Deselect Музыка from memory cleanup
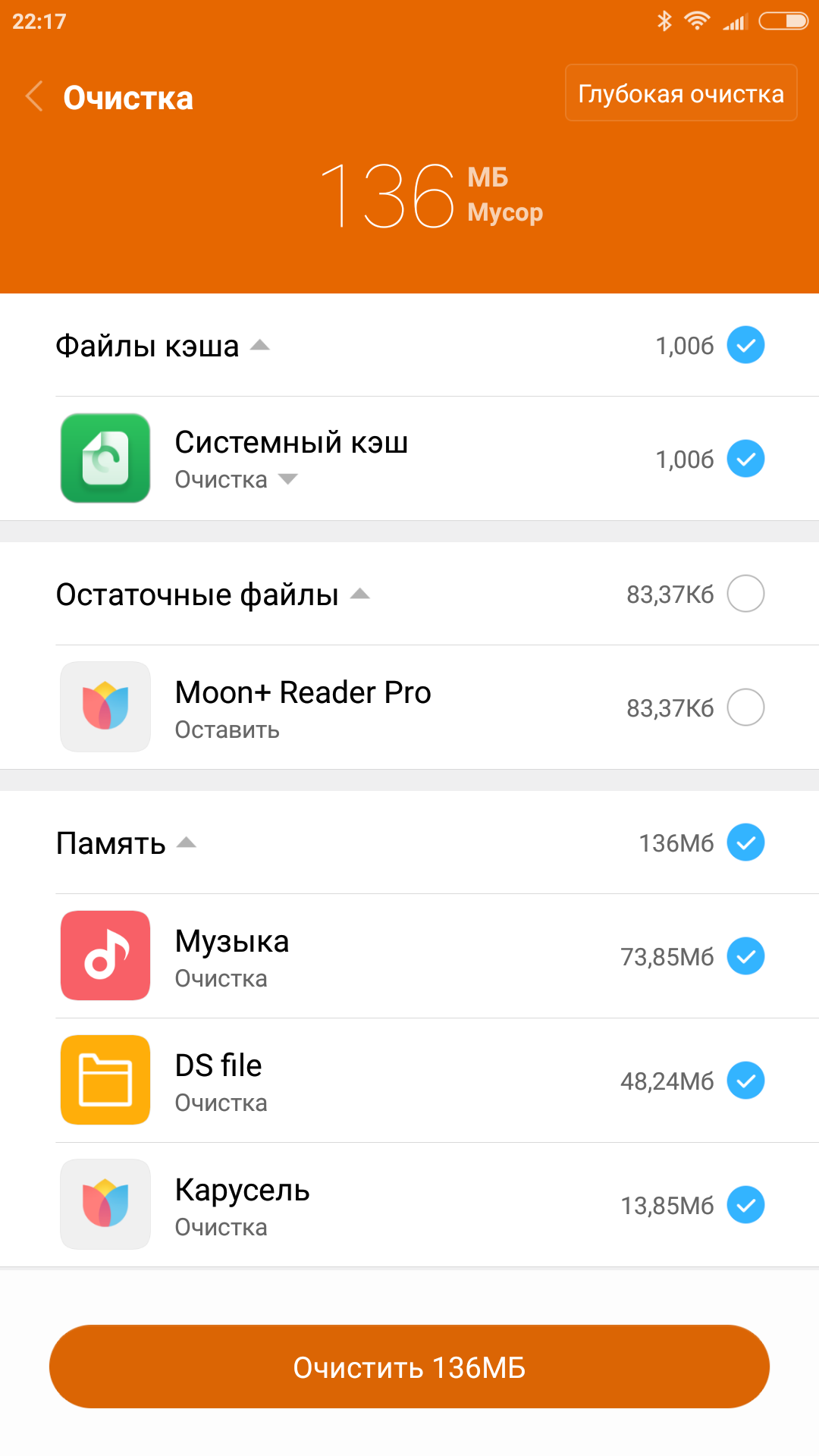Viewport: 819px width, 1456px height. pos(745,956)
